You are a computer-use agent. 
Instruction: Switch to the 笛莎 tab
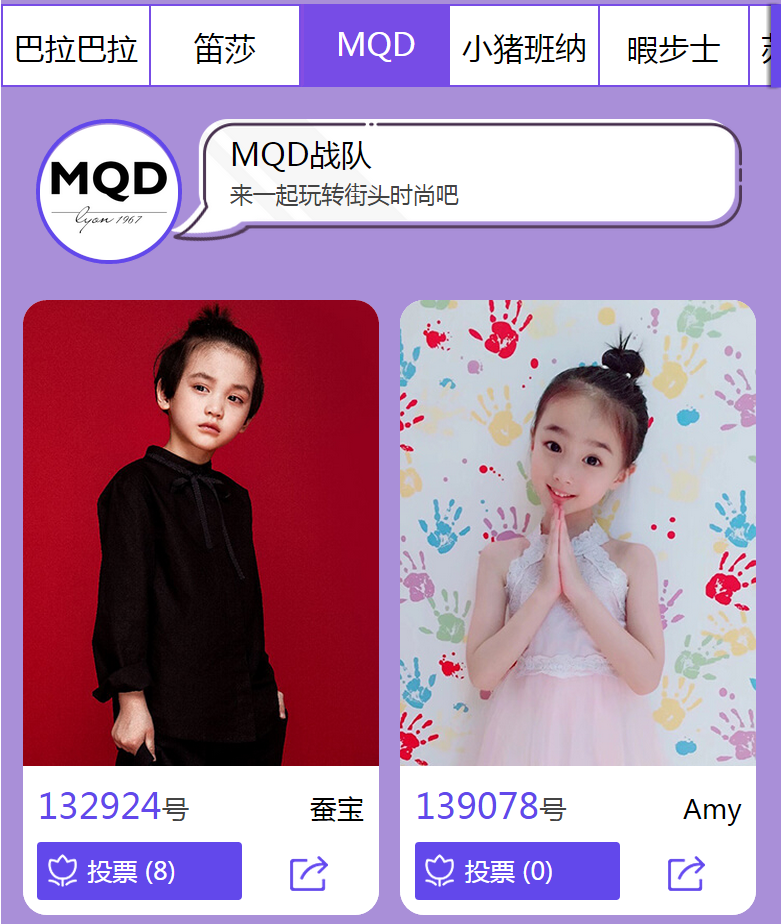click(225, 47)
